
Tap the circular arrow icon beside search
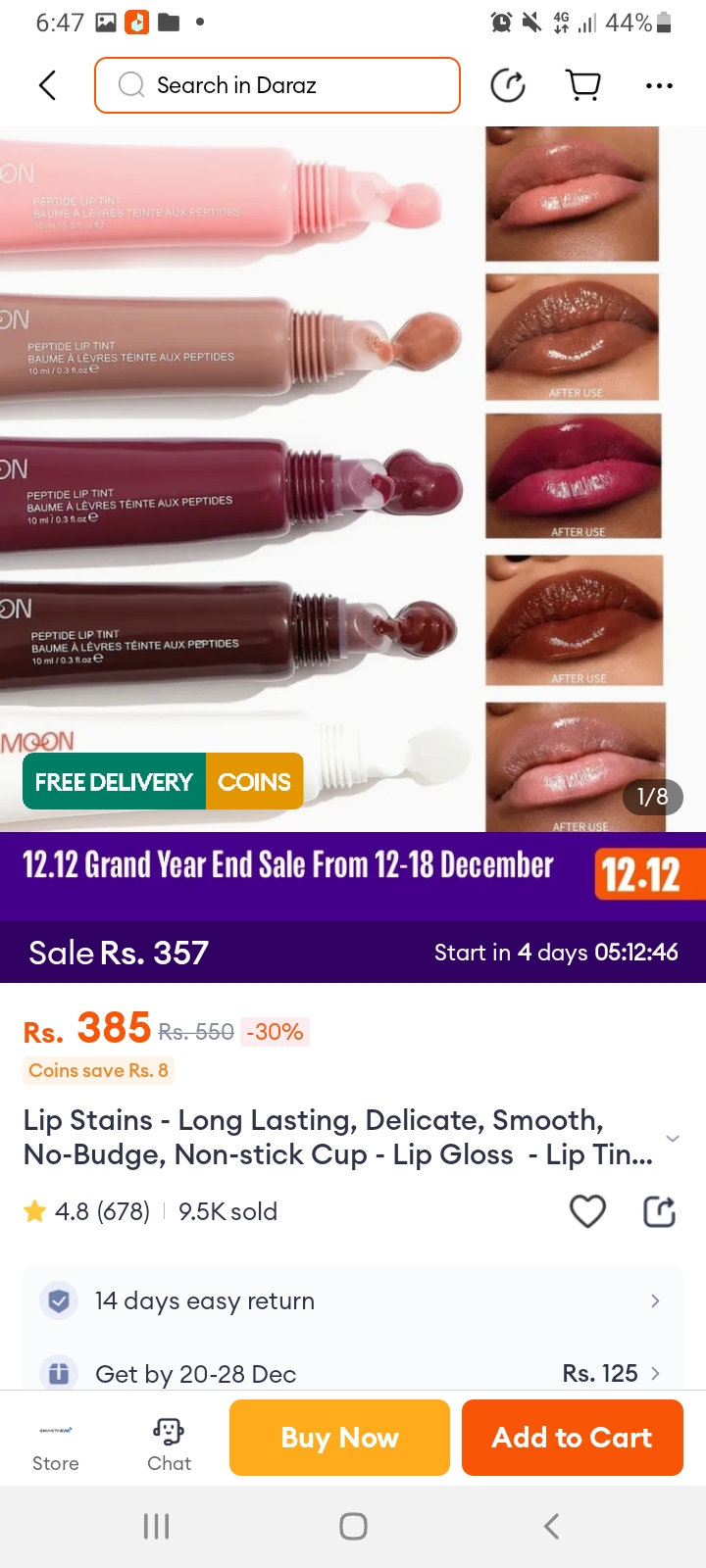pos(508,85)
